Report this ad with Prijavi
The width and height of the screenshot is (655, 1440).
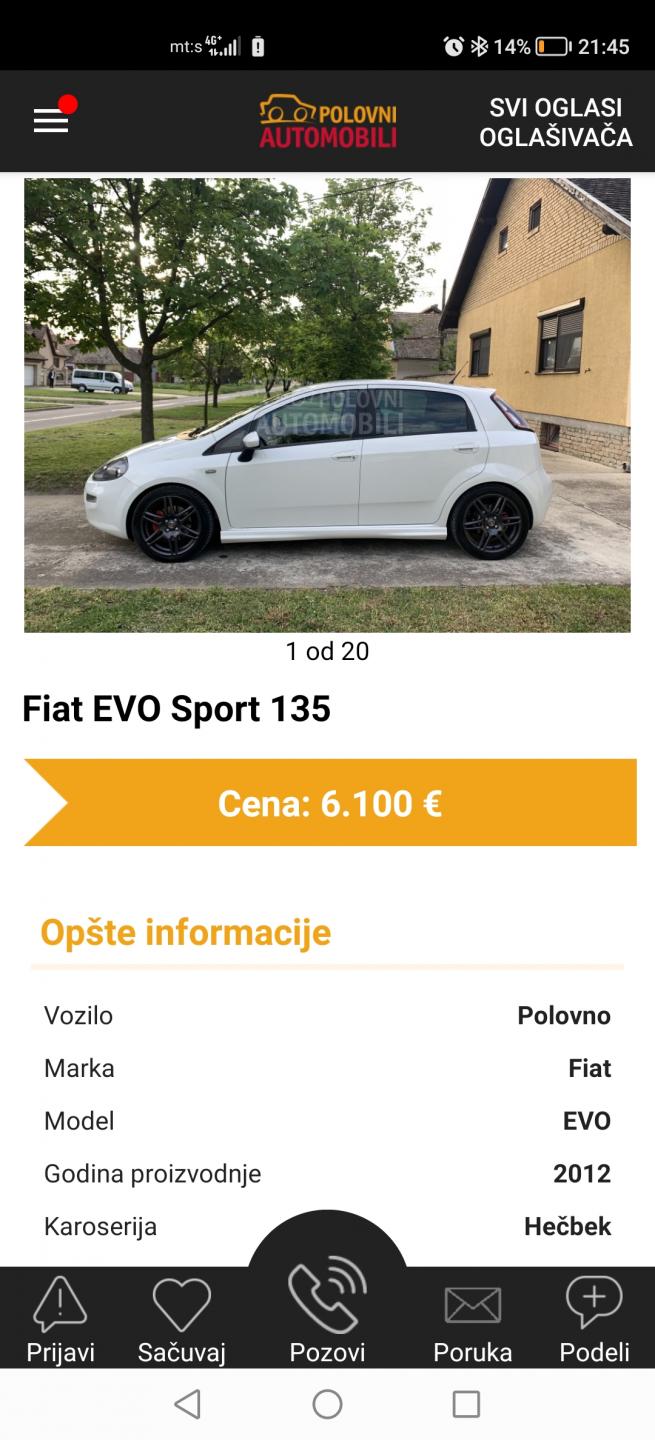pos(60,1320)
